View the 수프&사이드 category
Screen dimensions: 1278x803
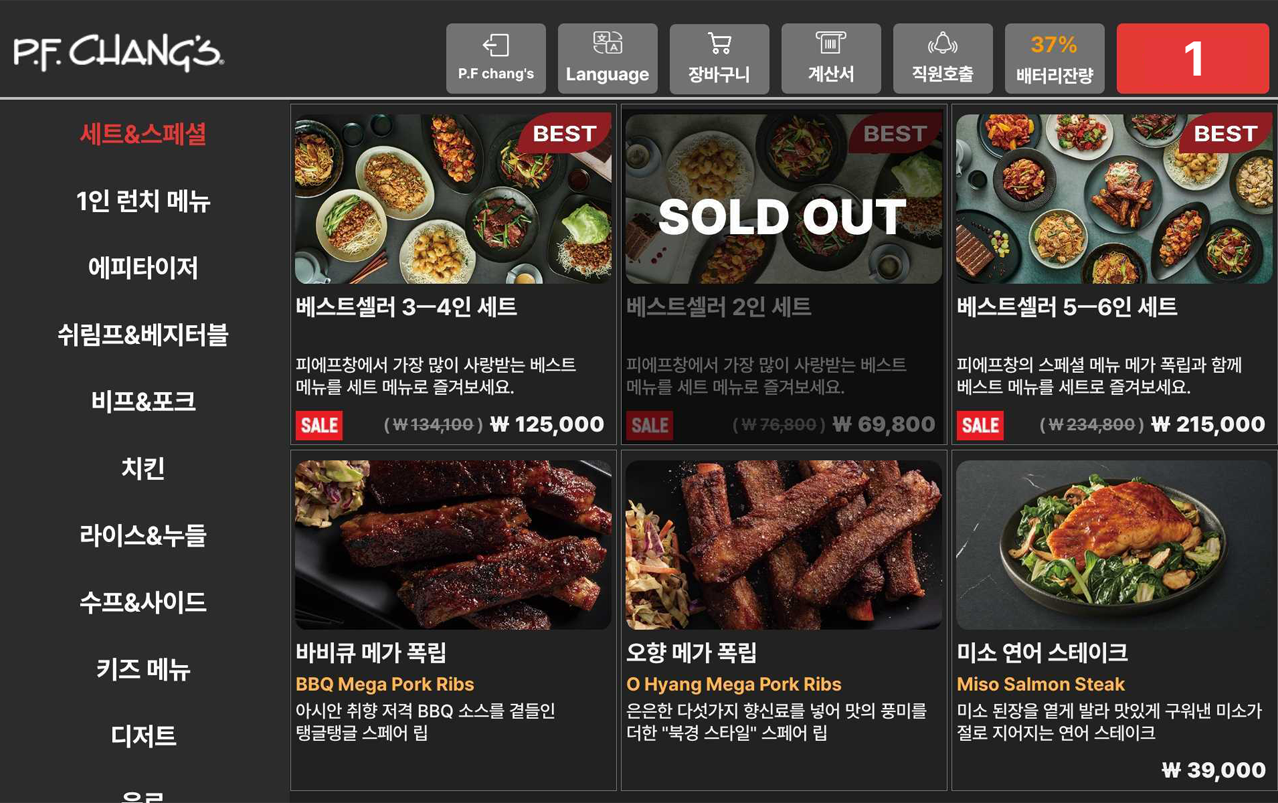coord(143,602)
